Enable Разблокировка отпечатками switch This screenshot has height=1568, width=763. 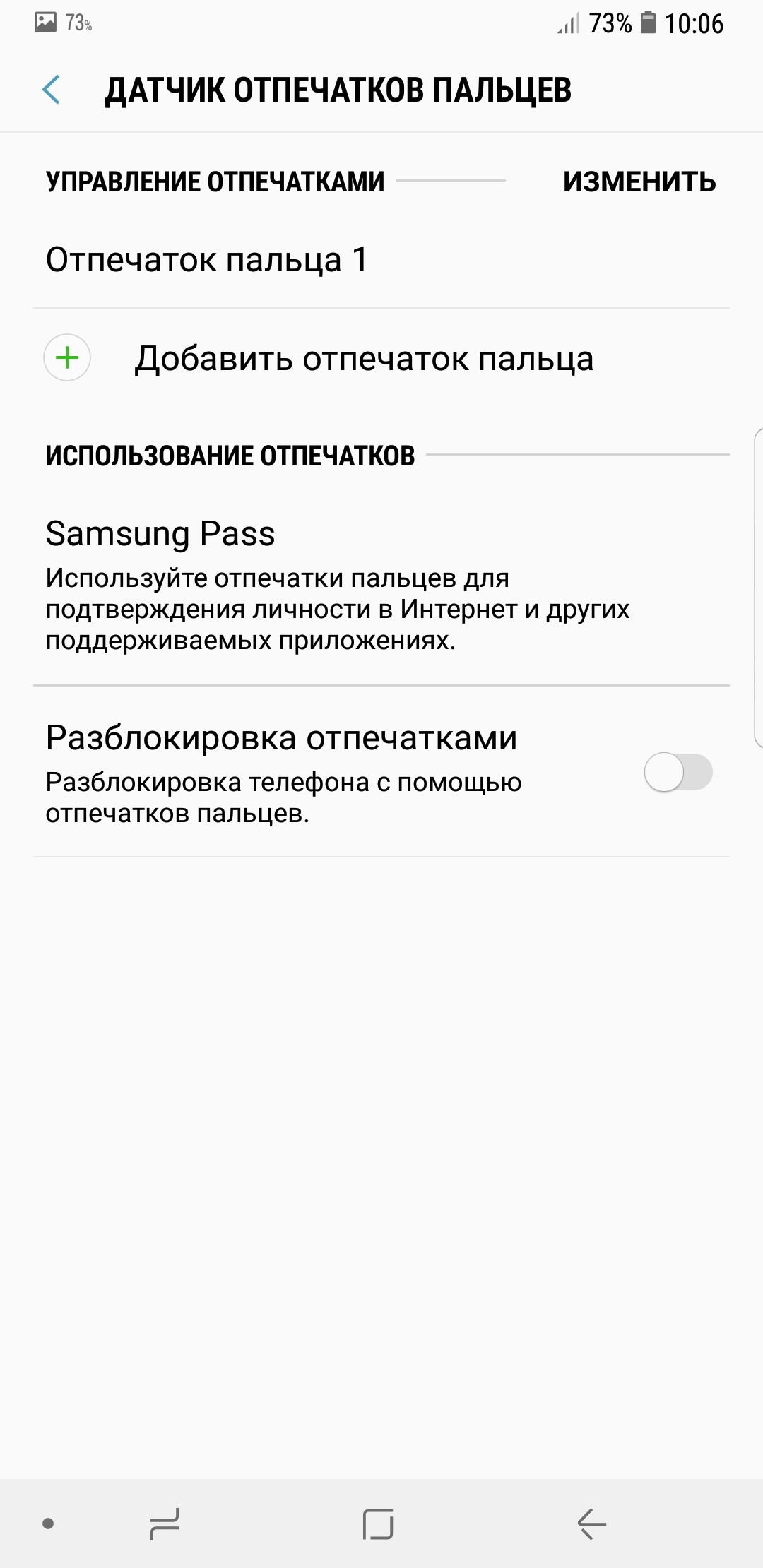678,773
